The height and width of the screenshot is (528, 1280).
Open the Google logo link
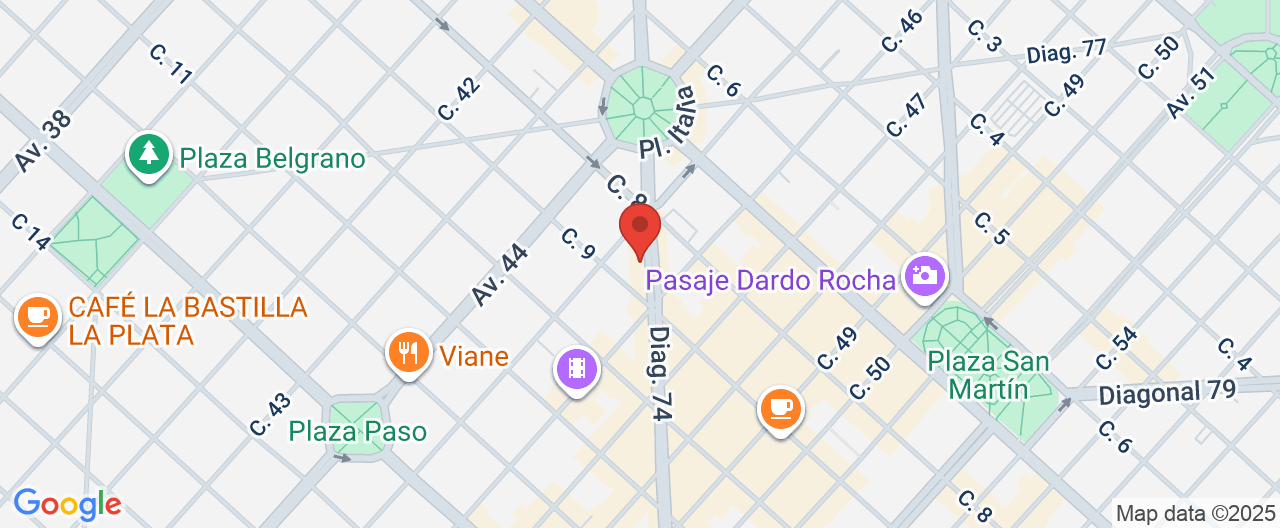pos(67,504)
